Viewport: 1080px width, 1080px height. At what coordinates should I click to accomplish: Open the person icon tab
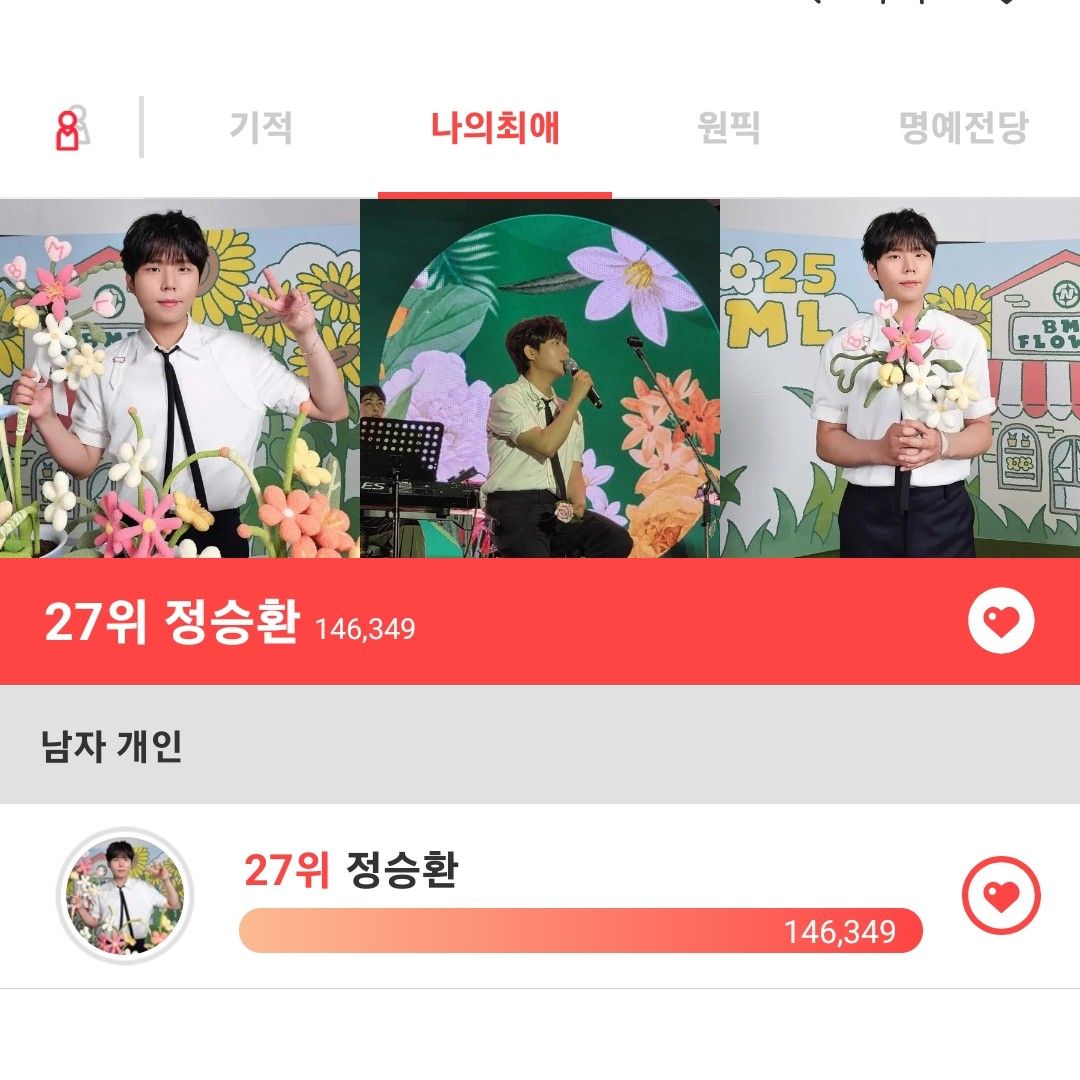click(x=70, y=128)
